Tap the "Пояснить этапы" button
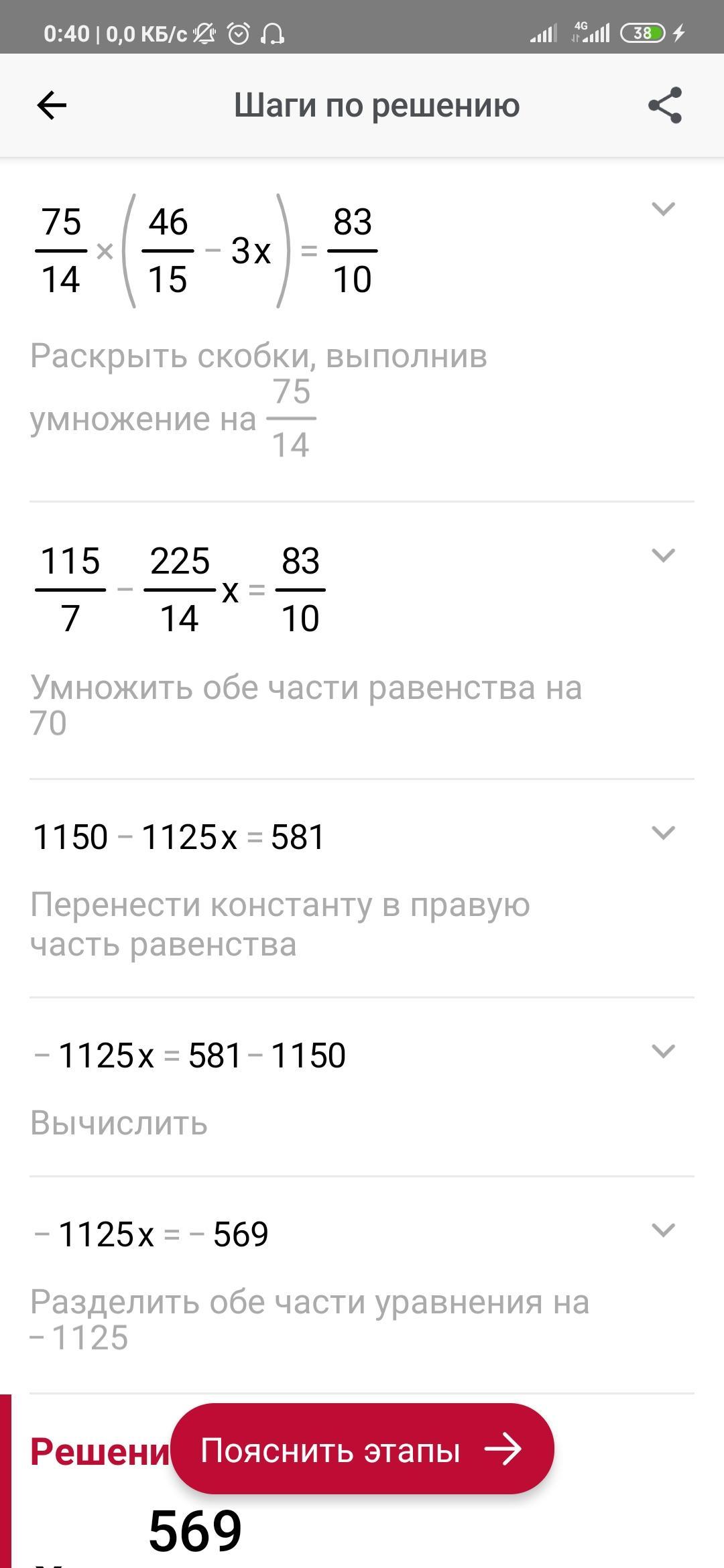The image size is (724, 1568). [362, 1450]
